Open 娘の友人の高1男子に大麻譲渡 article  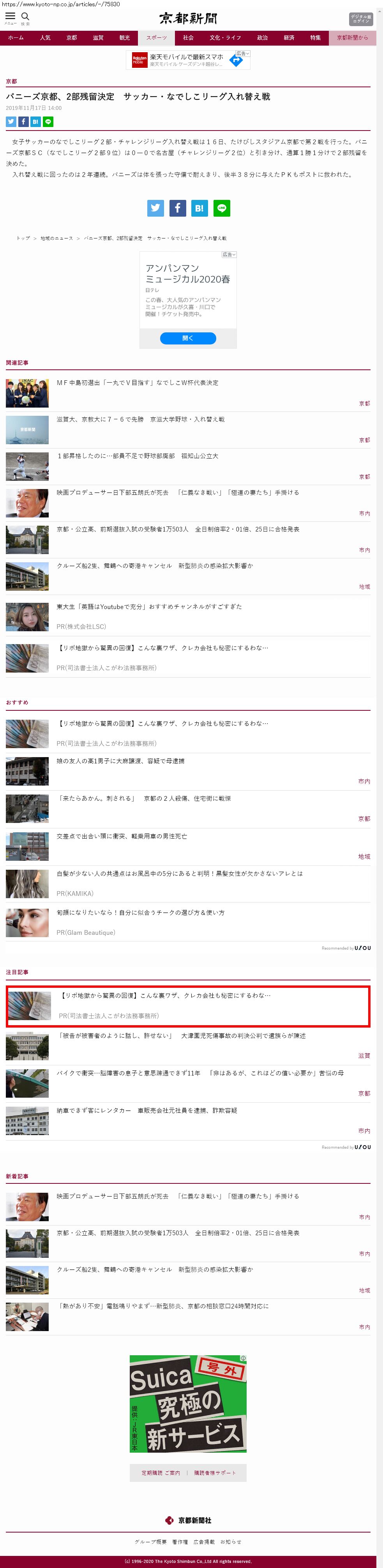click(120, 761)
